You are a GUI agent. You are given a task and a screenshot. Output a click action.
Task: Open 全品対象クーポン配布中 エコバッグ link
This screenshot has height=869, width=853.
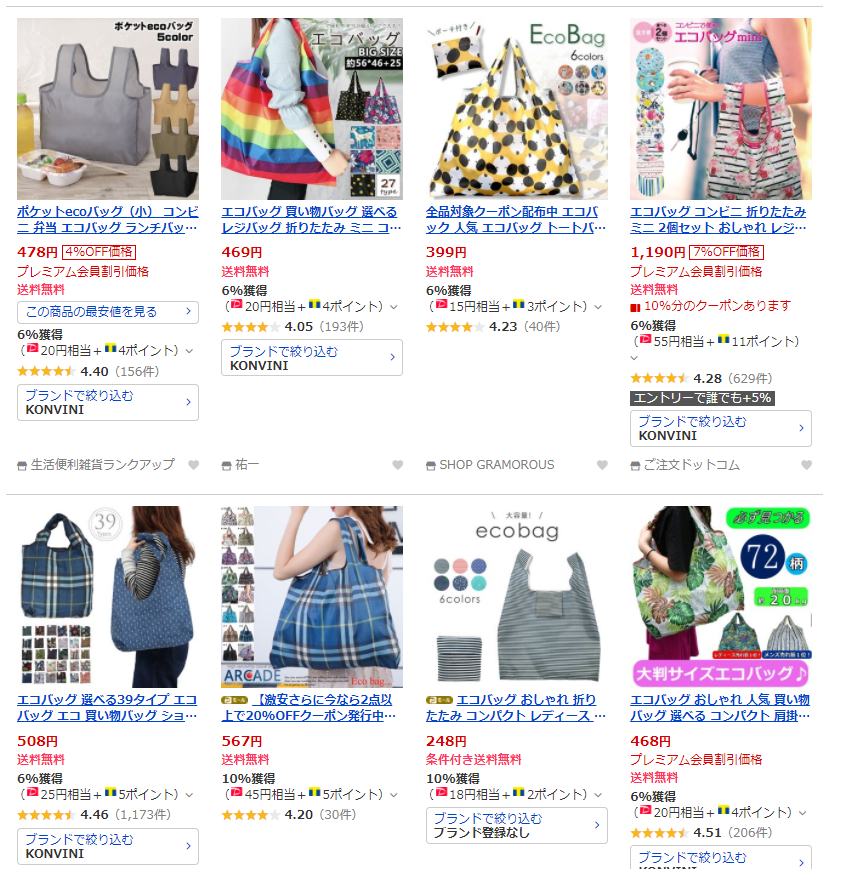point(516,220)
